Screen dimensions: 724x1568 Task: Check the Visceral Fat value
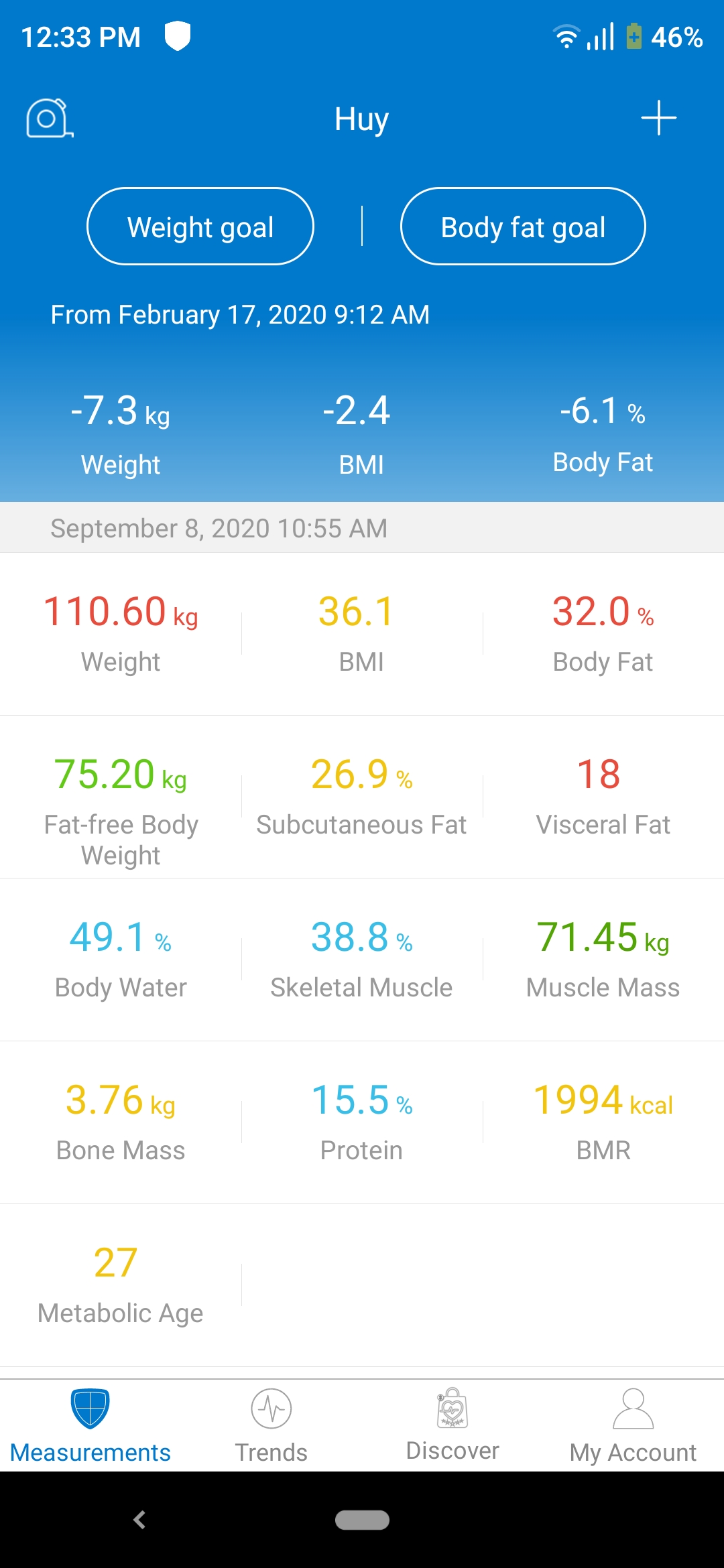pos(603,797)
